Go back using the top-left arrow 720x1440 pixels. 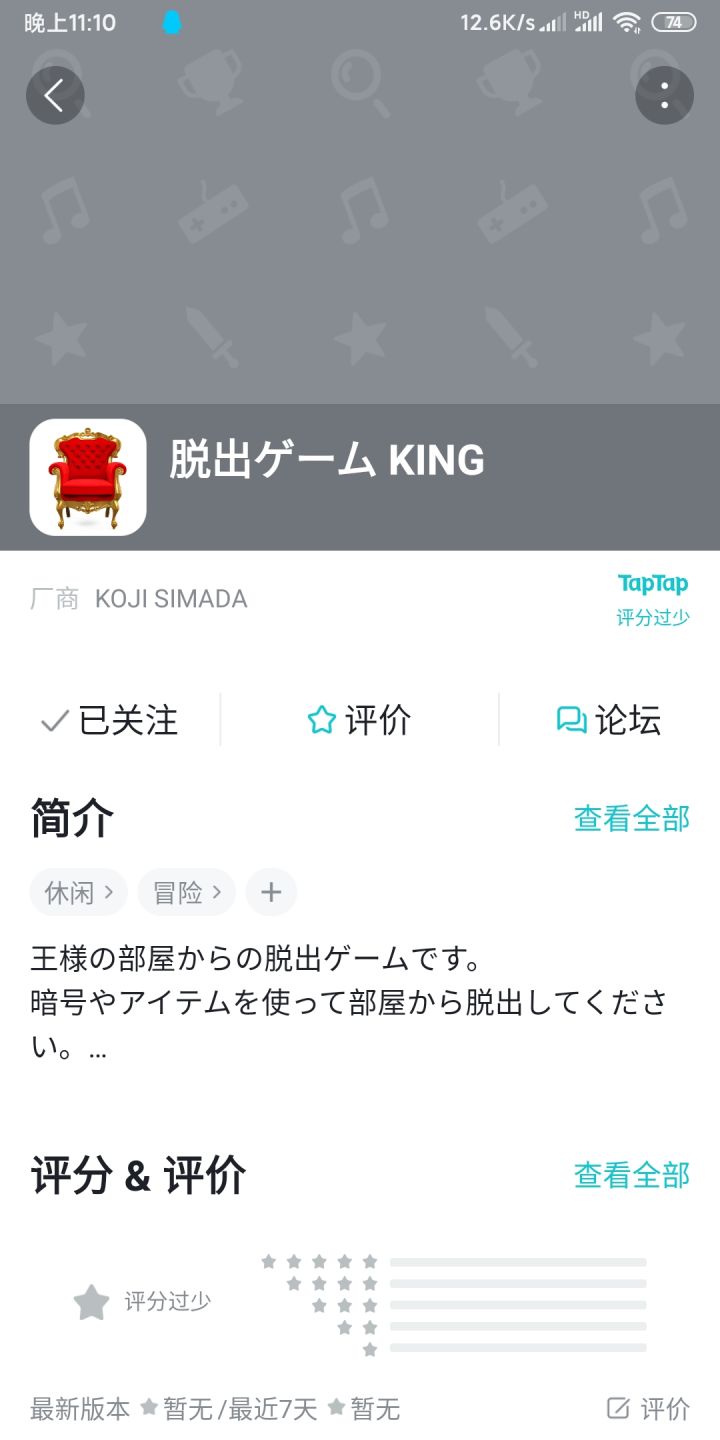55,95
